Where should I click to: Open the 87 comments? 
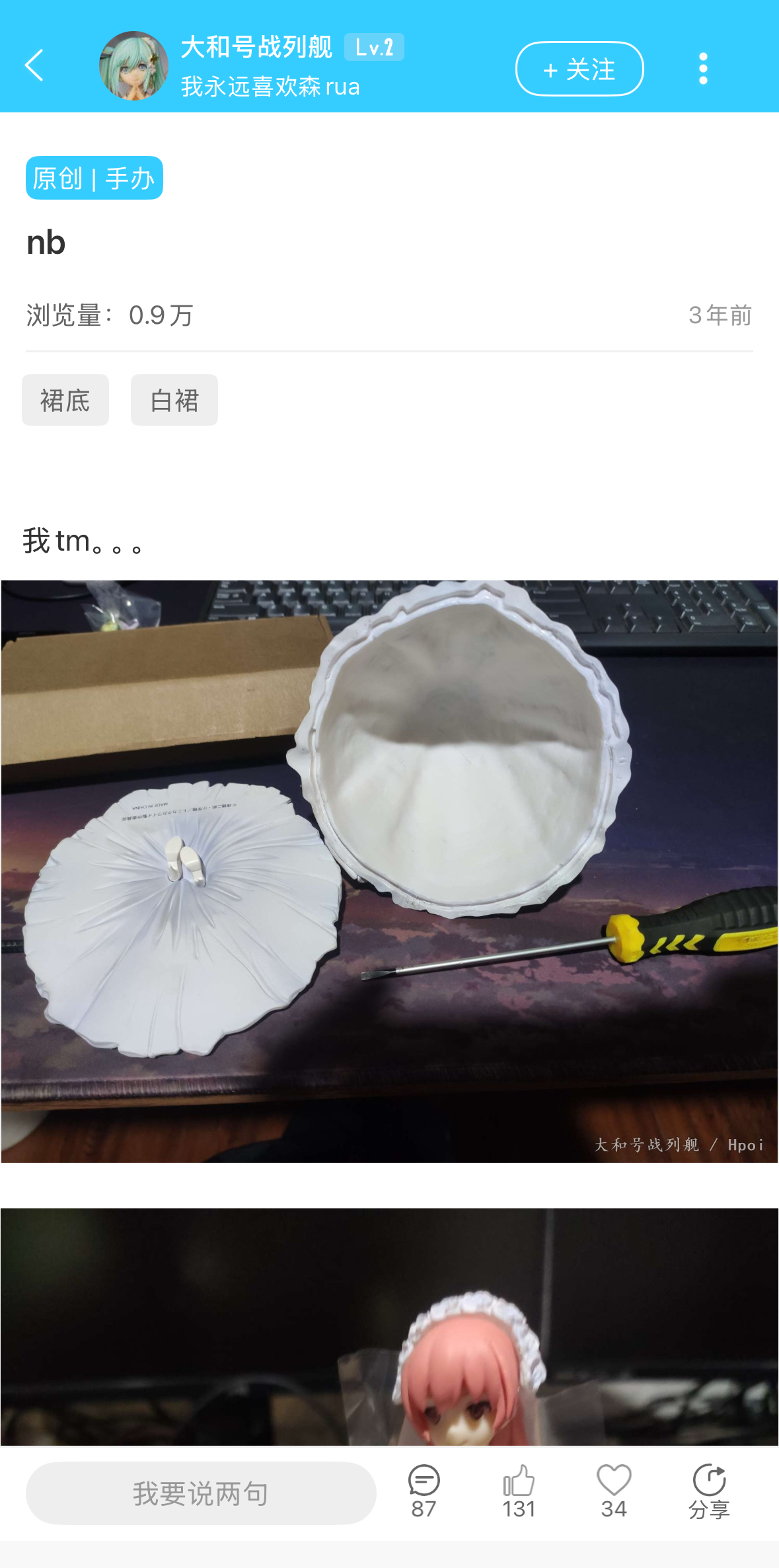tap(424, 1491)
